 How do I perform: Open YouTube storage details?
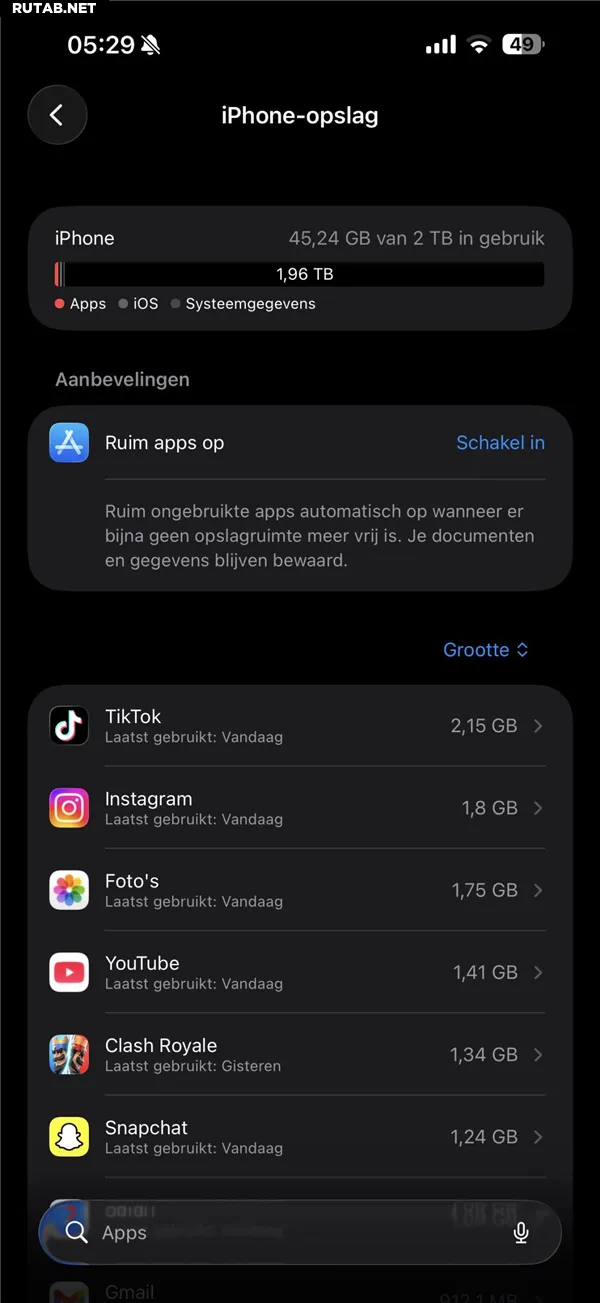(300, 972)
